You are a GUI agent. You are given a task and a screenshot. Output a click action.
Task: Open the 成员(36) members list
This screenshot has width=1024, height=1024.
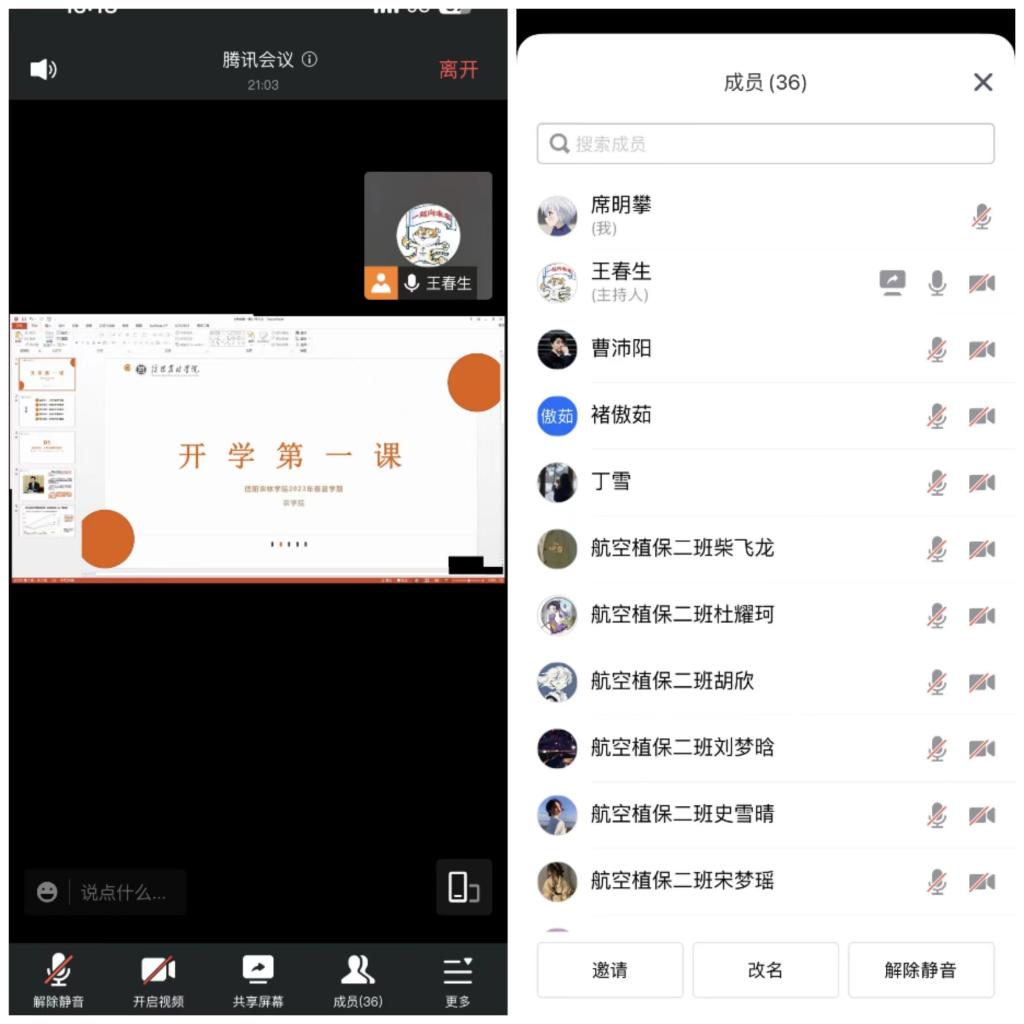[357, 980]
